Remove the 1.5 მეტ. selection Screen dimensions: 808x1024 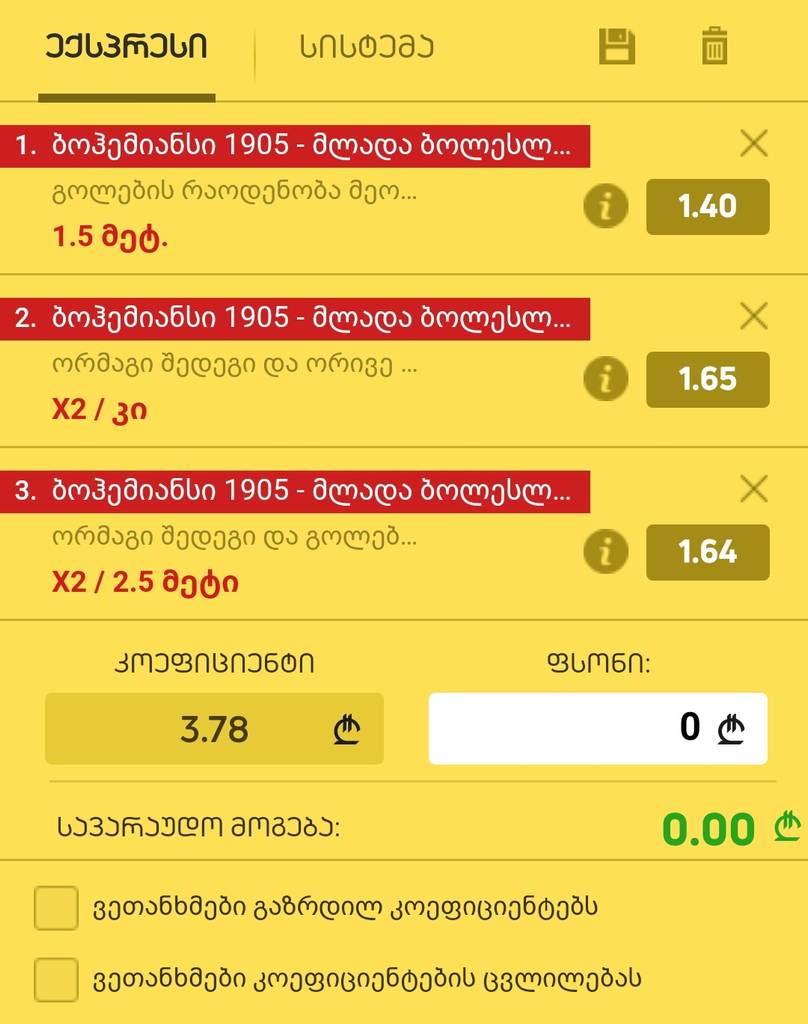[x=753, y=145]
